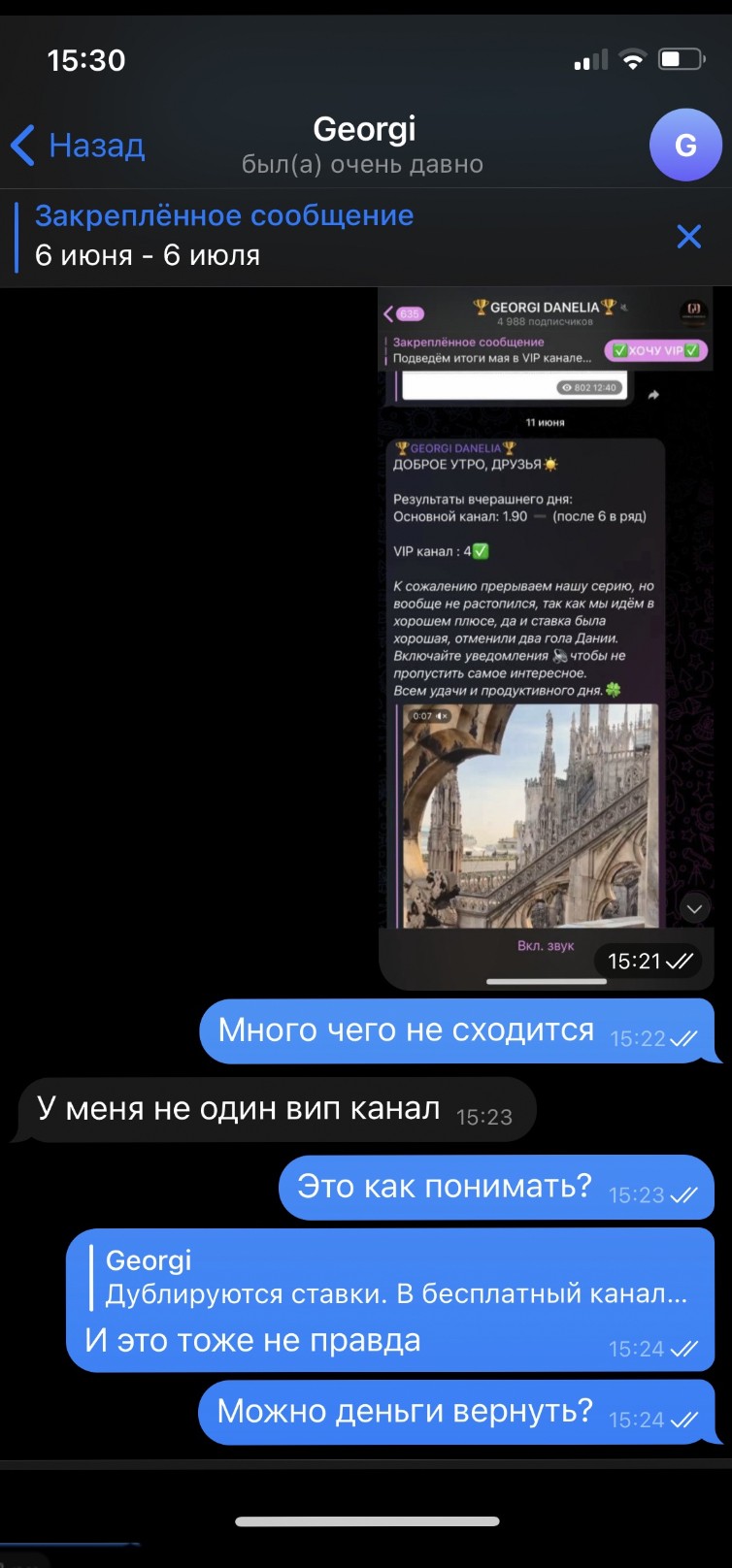Dismiss the pinned message banner
Image resolution: width=732 pixels, height=1568 pixels.
688,236
